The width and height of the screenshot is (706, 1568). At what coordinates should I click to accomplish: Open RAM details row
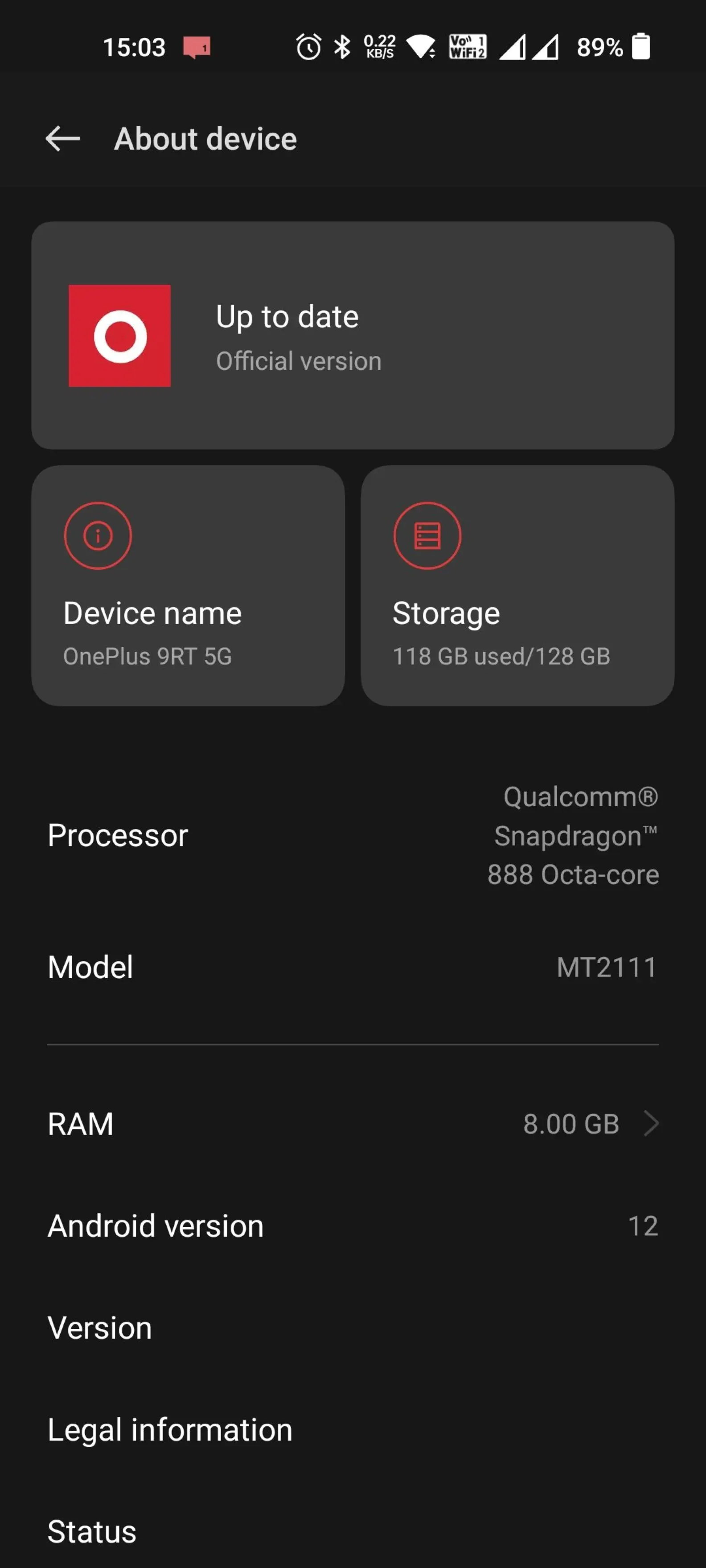[353, 1123]
